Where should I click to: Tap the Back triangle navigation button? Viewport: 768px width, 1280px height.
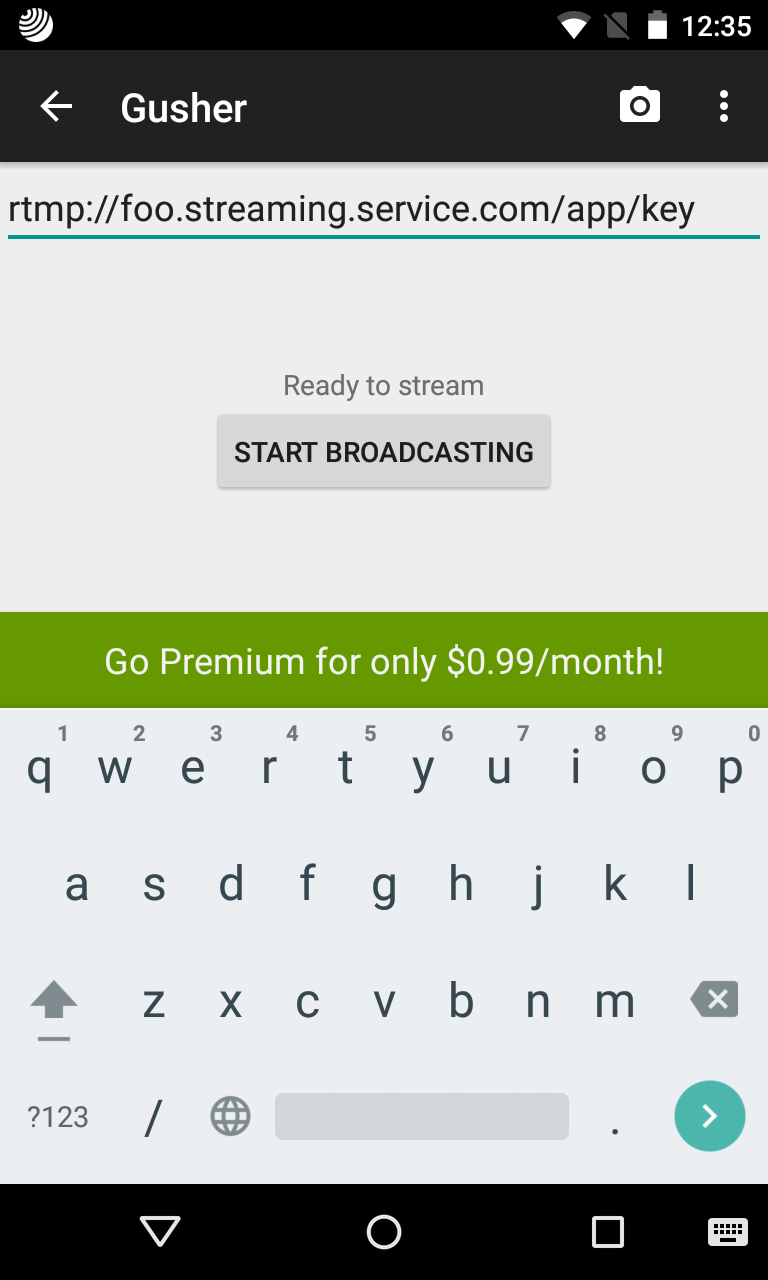159,1232
